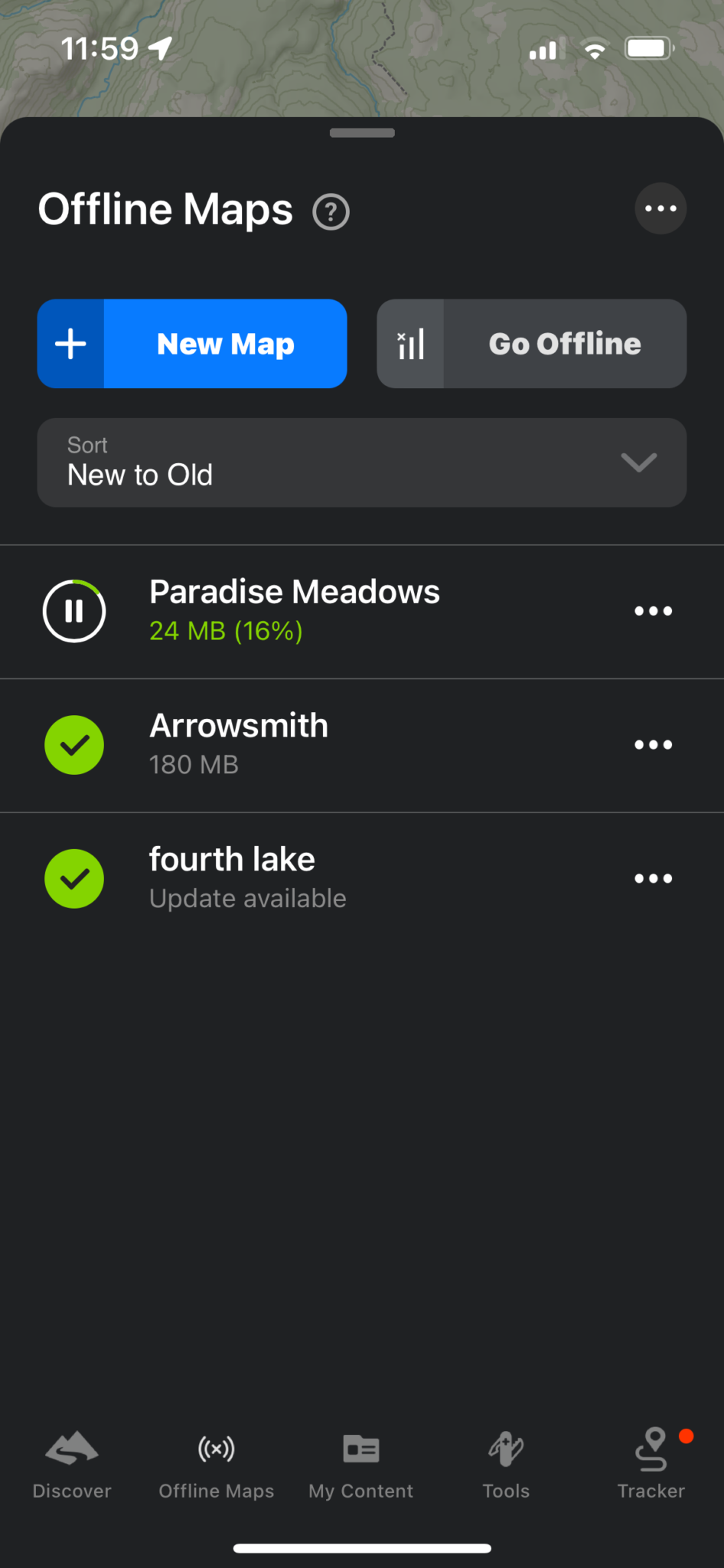Open the Tracker with notification badge

coord(651,1449)
